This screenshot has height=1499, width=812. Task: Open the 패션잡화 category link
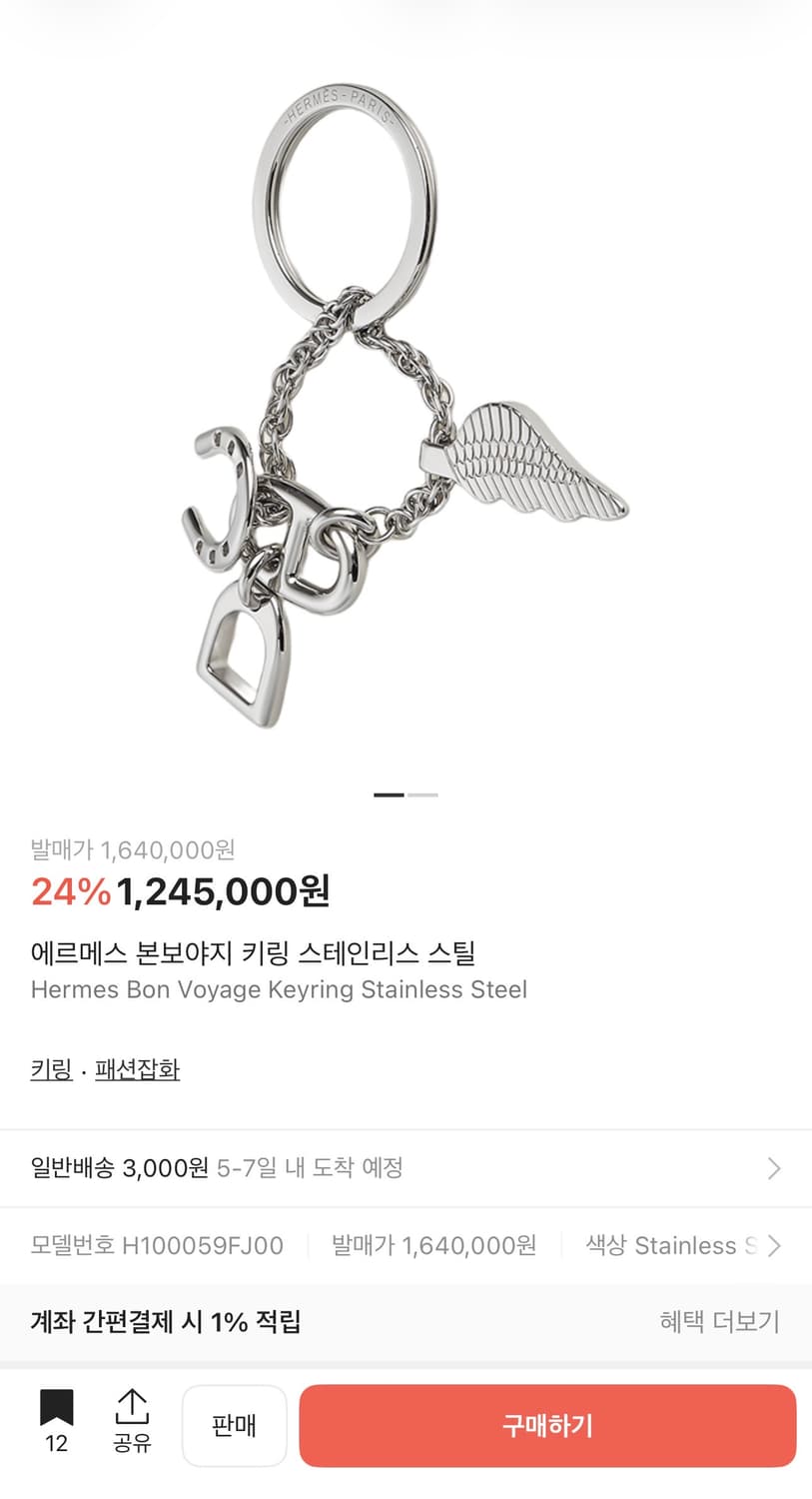point(138,1068)
